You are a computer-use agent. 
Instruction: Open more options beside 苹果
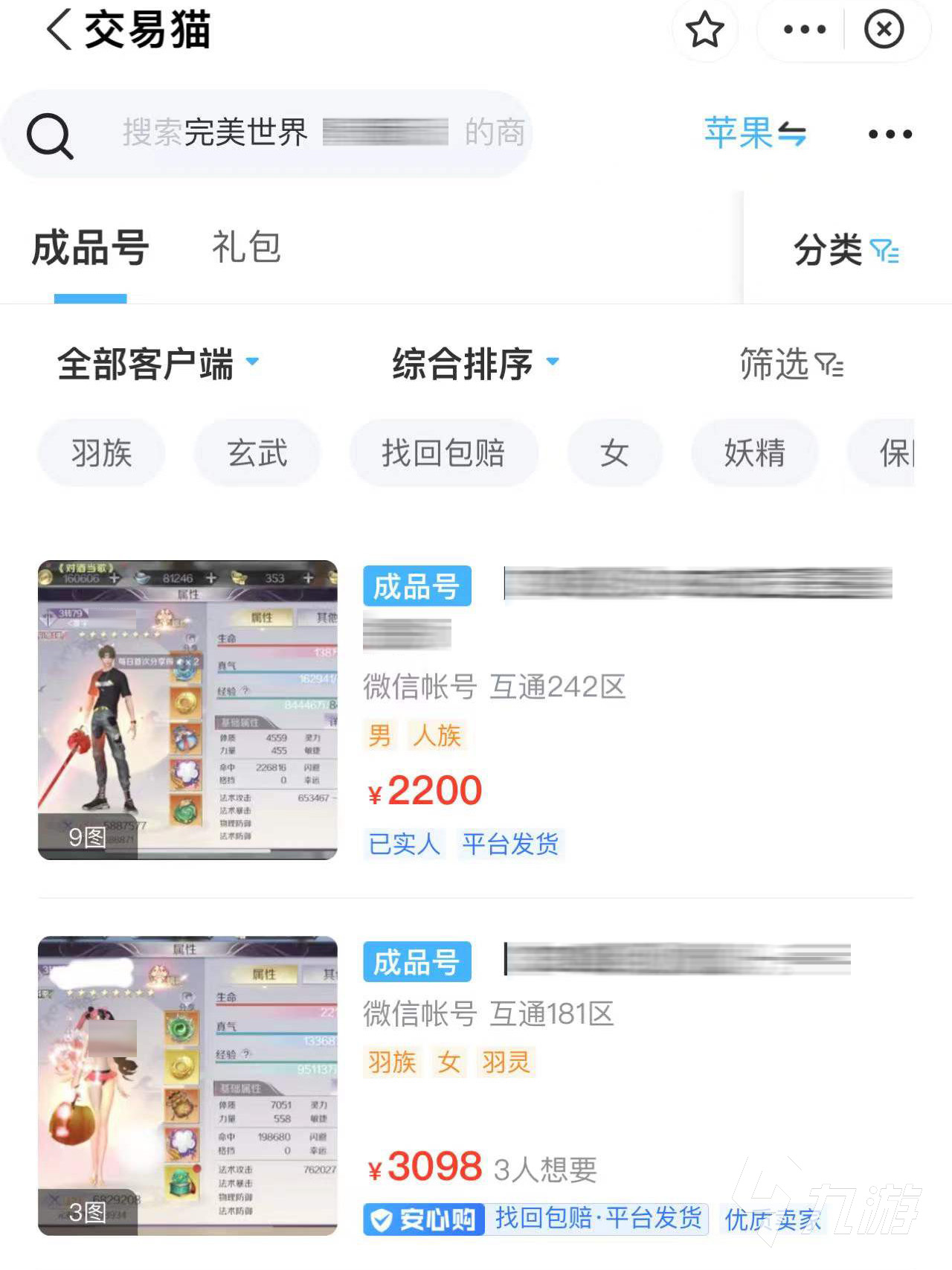tap(890, 135)
